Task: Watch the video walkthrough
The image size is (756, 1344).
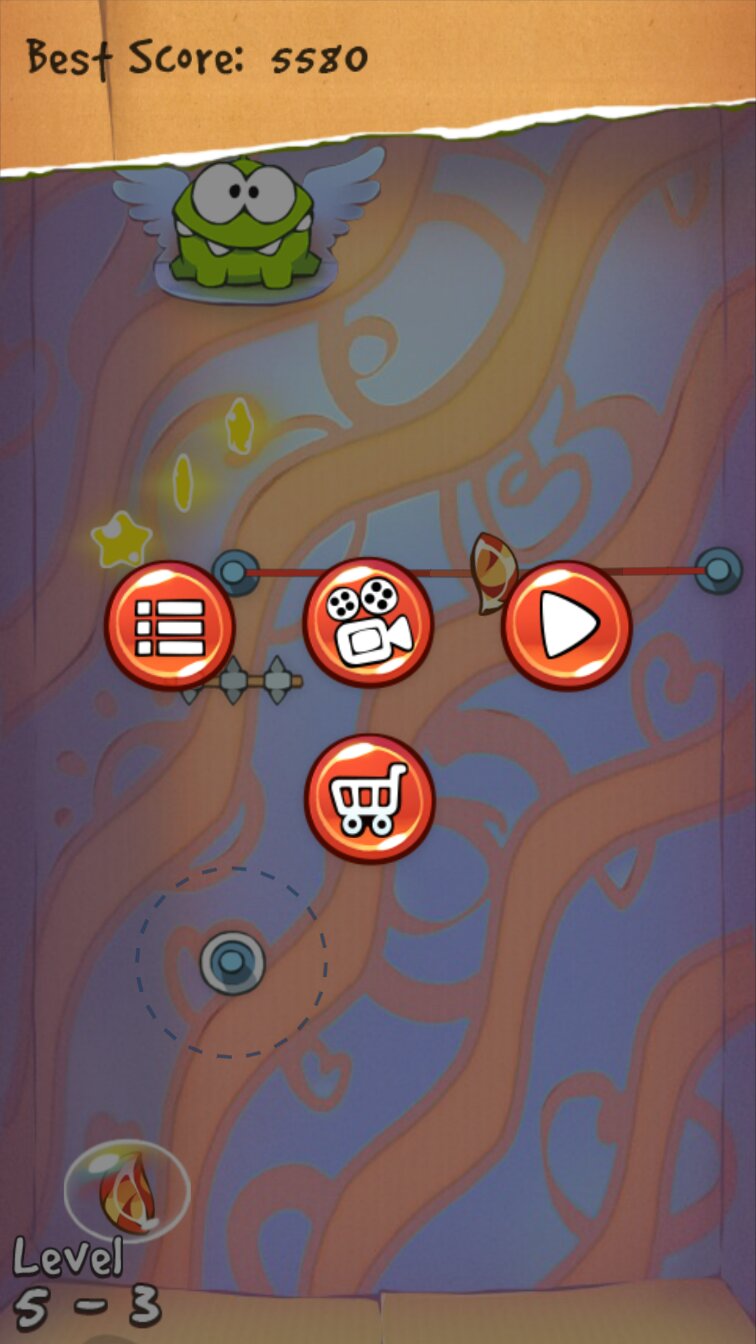Action: [368, 623]
